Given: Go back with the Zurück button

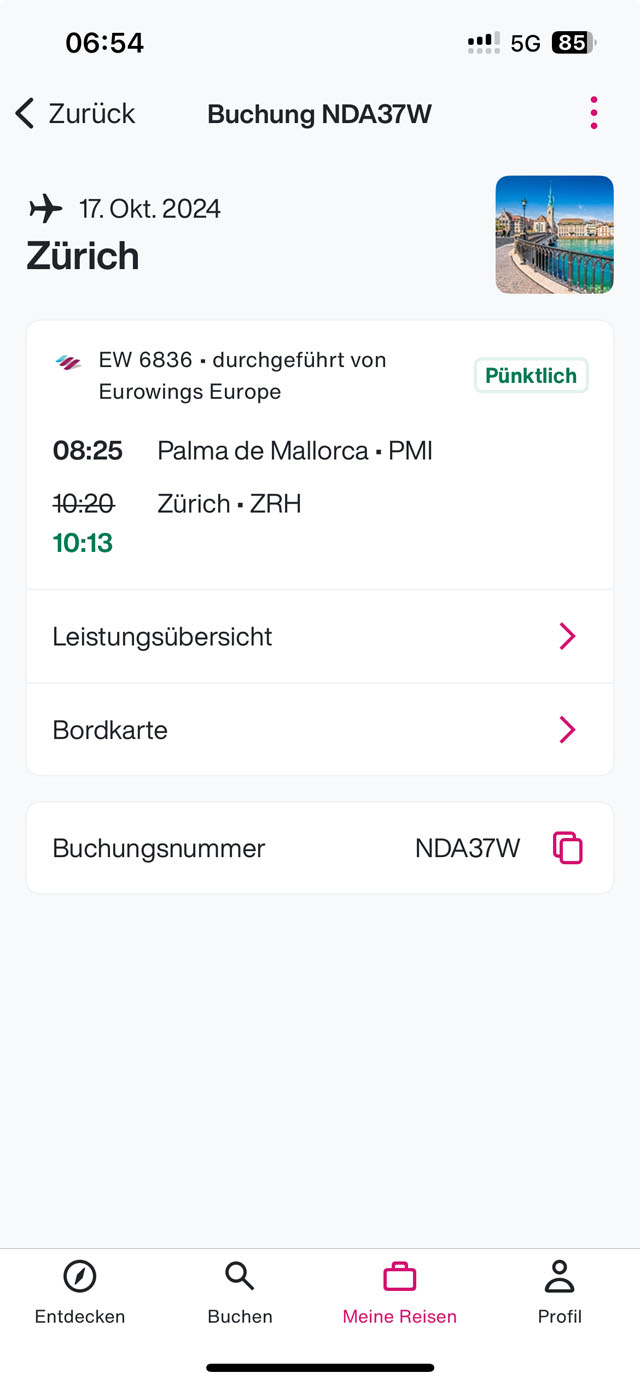Looking at the screenshot, I should 75,114.
